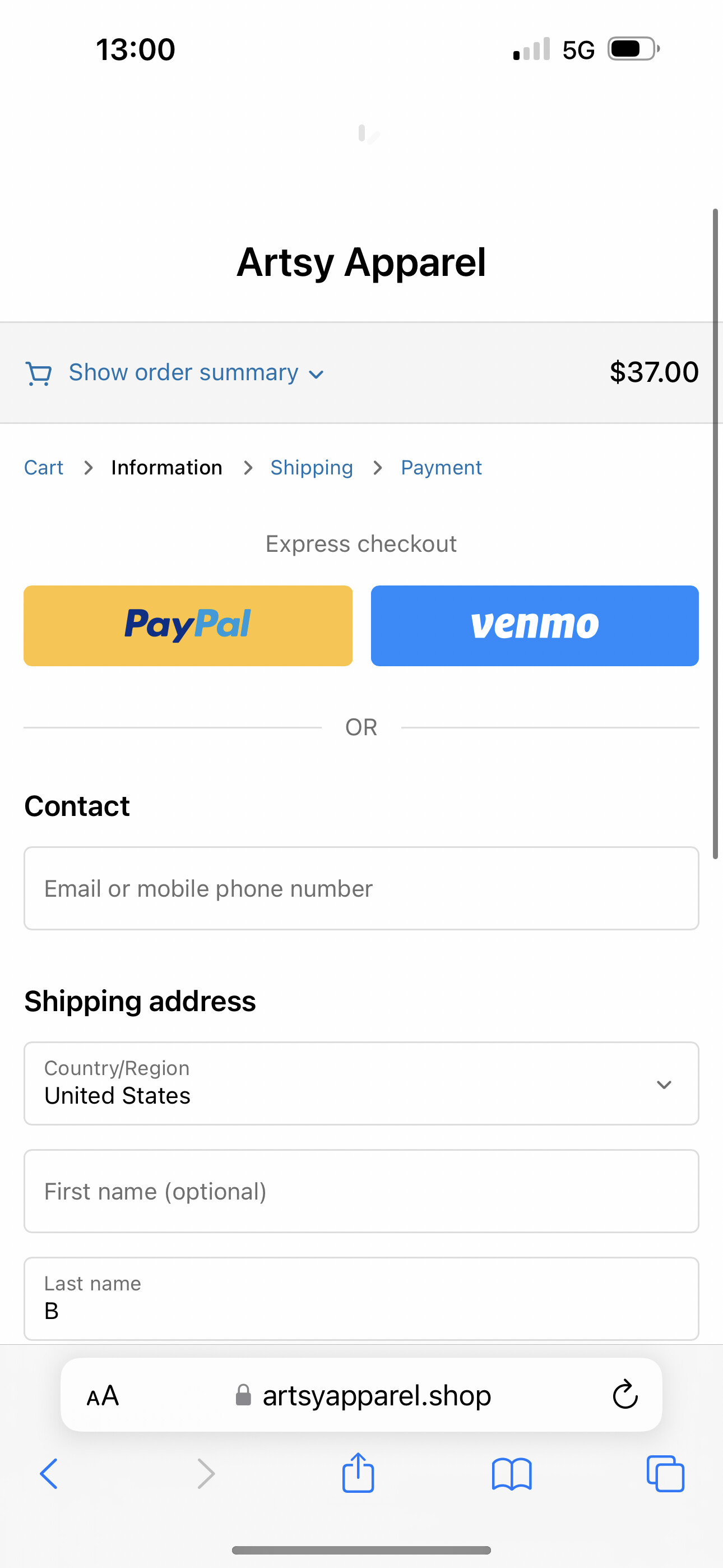This screenshot has height=1568, width=723.
Task: Check out with PayPal
Action: [188, 626]
